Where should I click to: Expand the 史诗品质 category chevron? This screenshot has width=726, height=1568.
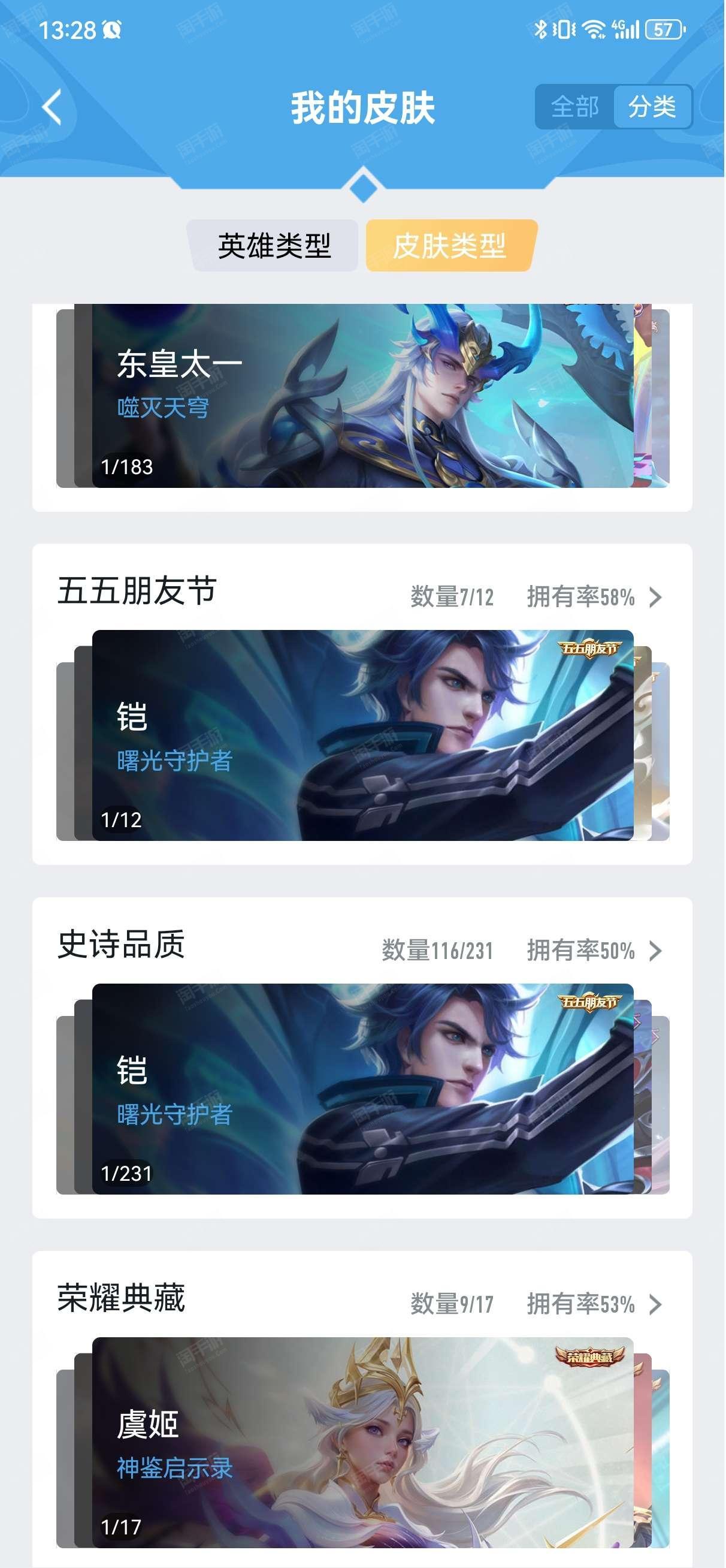[655, 951]
